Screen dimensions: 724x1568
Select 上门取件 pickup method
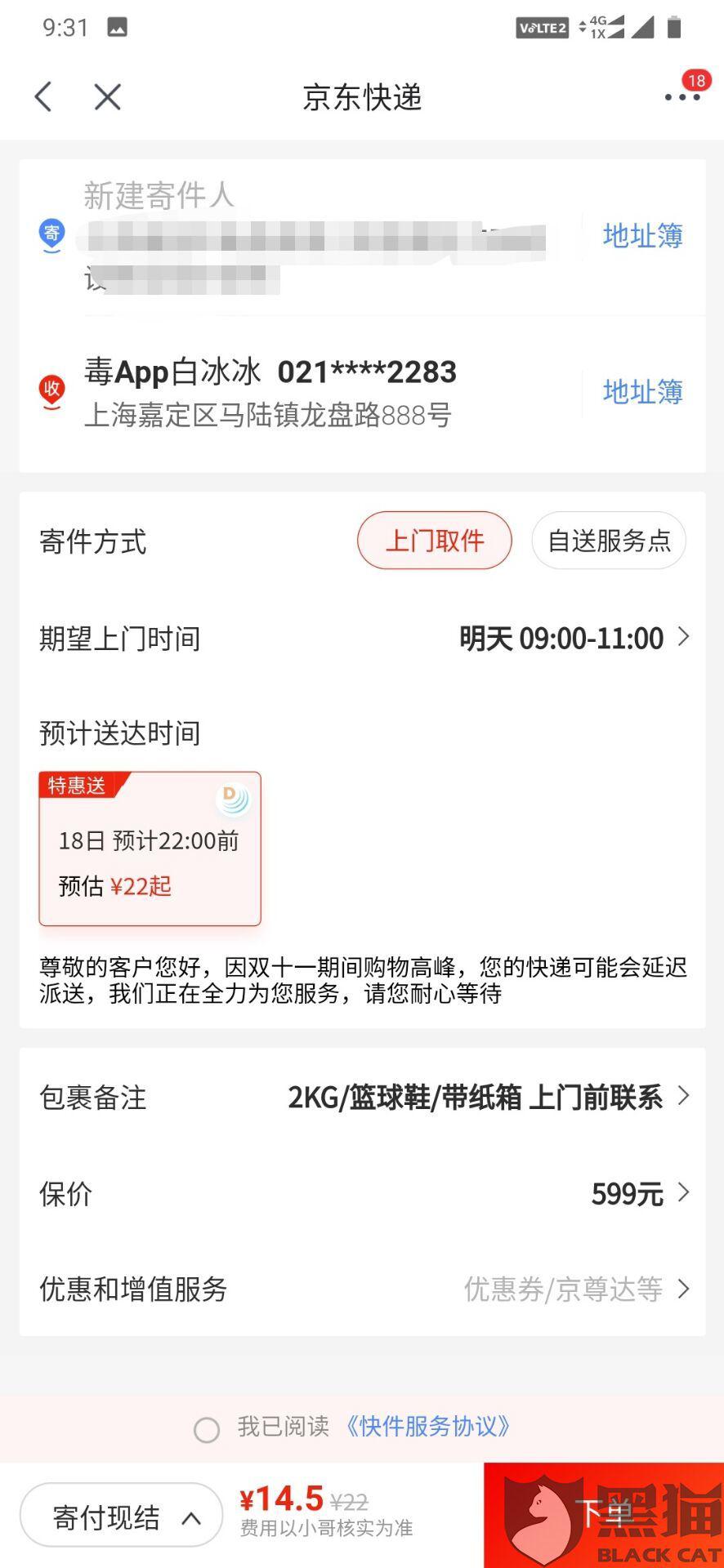click(x=434, y=541)
